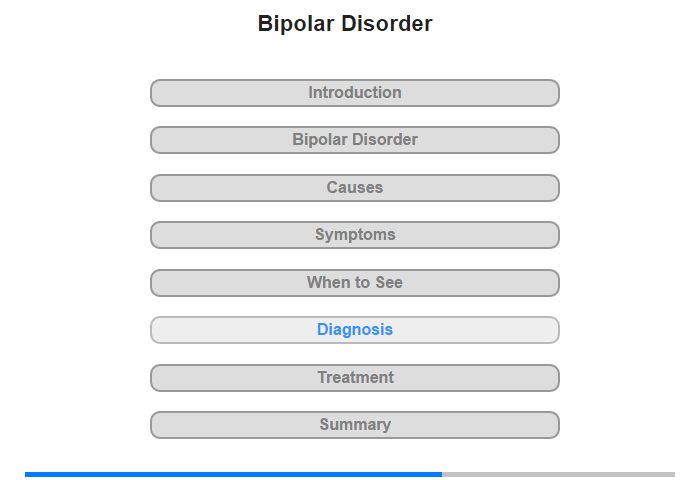This screenshot has height=480, width=700.
Task: Go to the Bipolar Disorder section
Action: (354, 140)
